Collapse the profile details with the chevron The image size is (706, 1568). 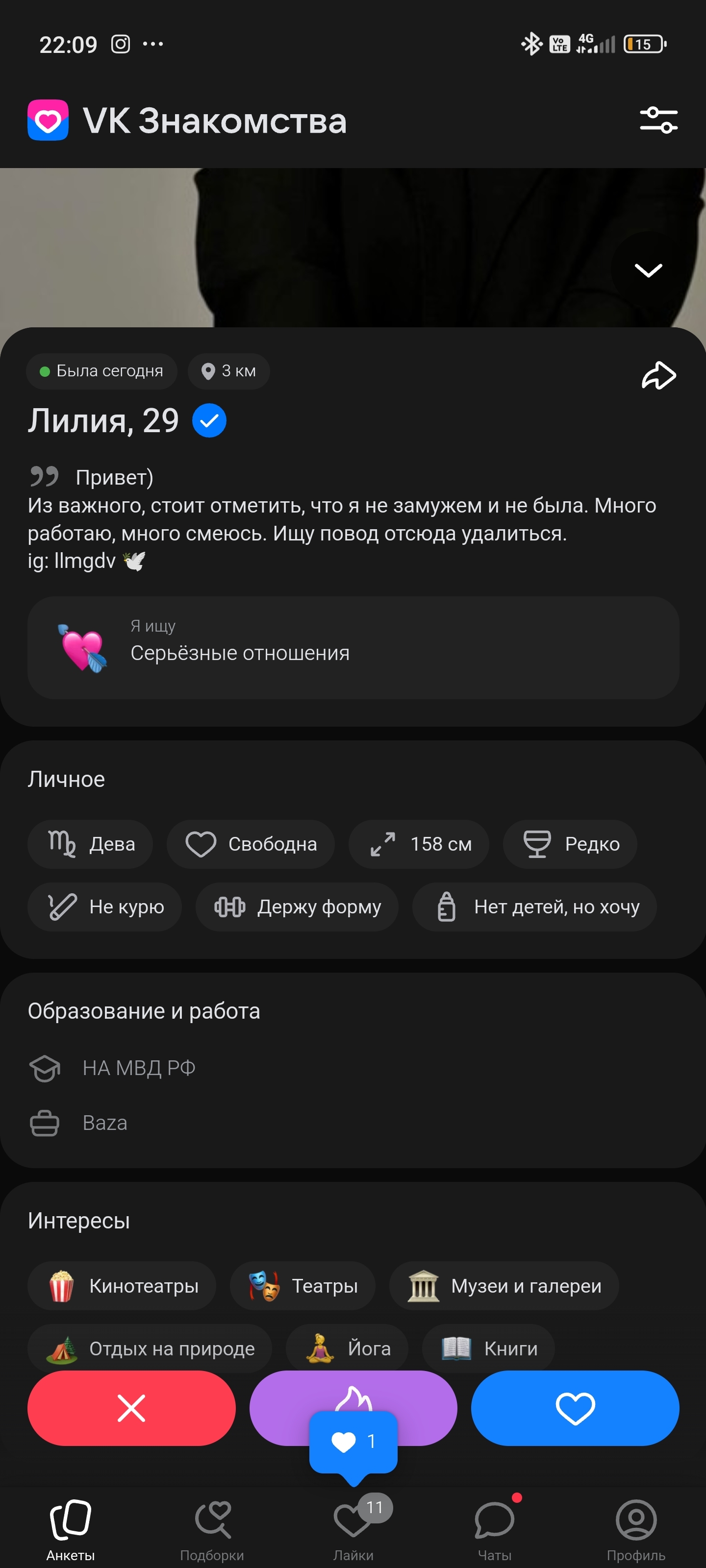click(x=648, y=270)
